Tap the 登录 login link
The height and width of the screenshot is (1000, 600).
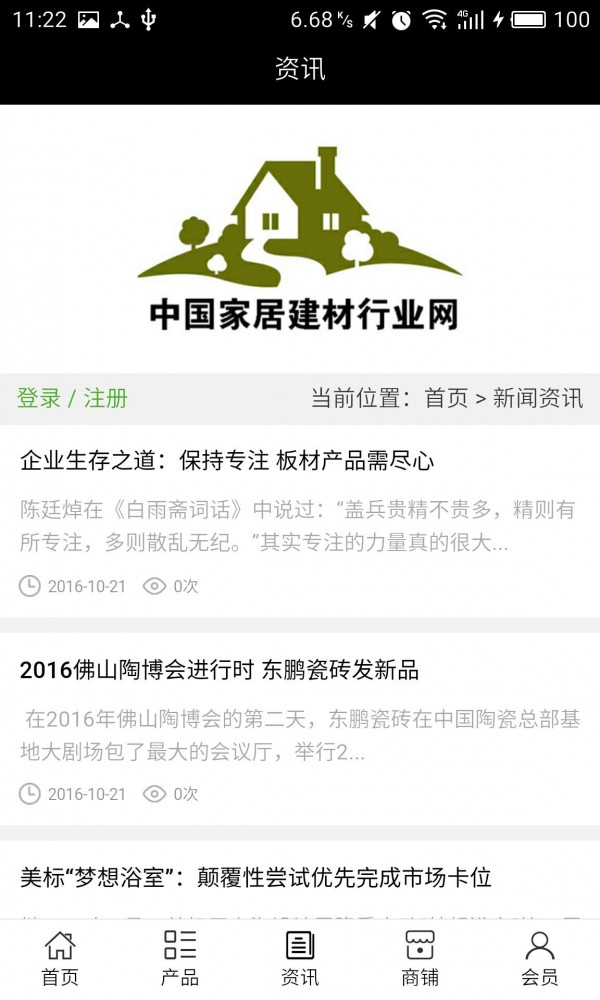39,398
